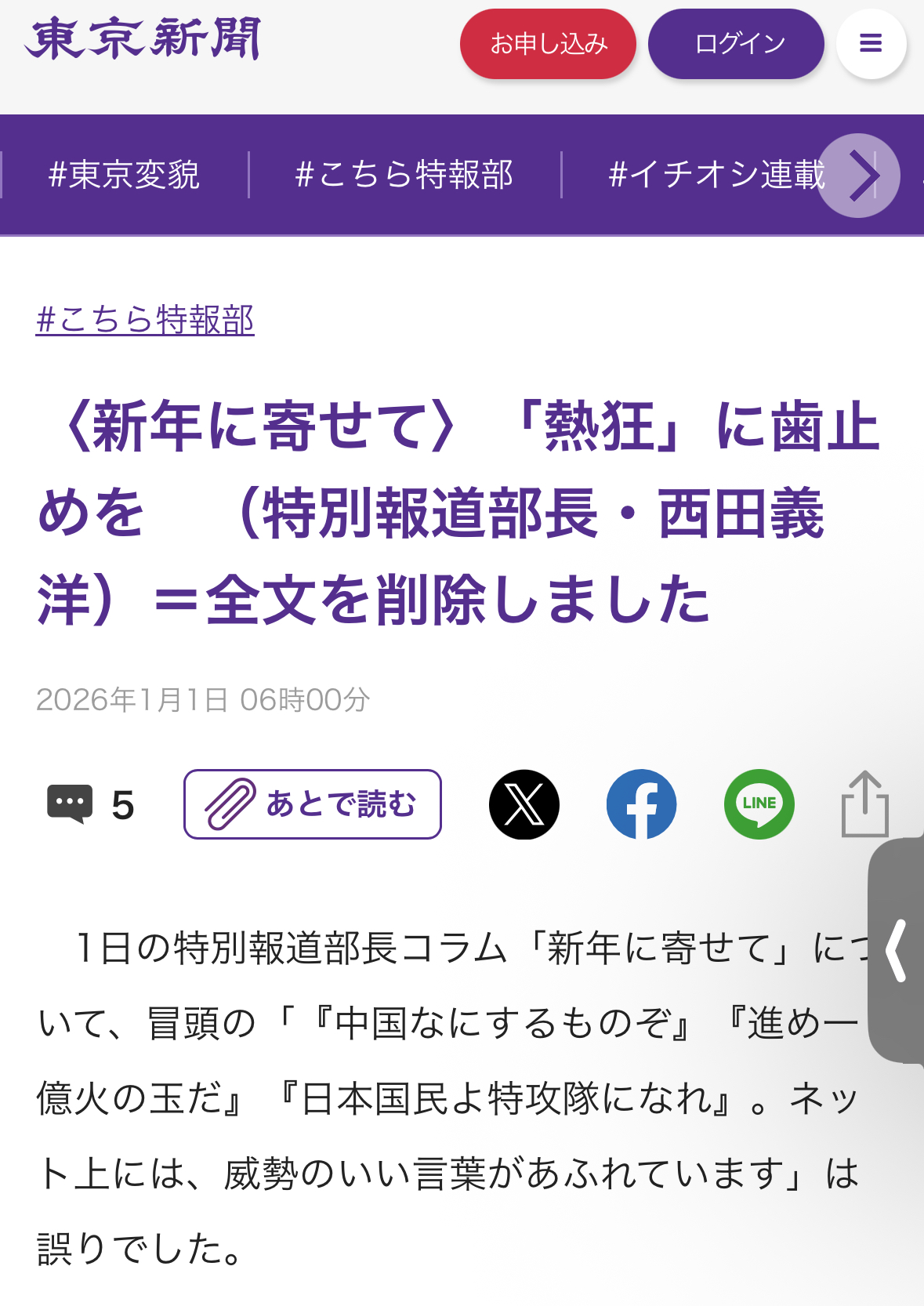This screenshot has width=924, height=1306.
Task: Share the article on Facebook
Action: point(641,804)
